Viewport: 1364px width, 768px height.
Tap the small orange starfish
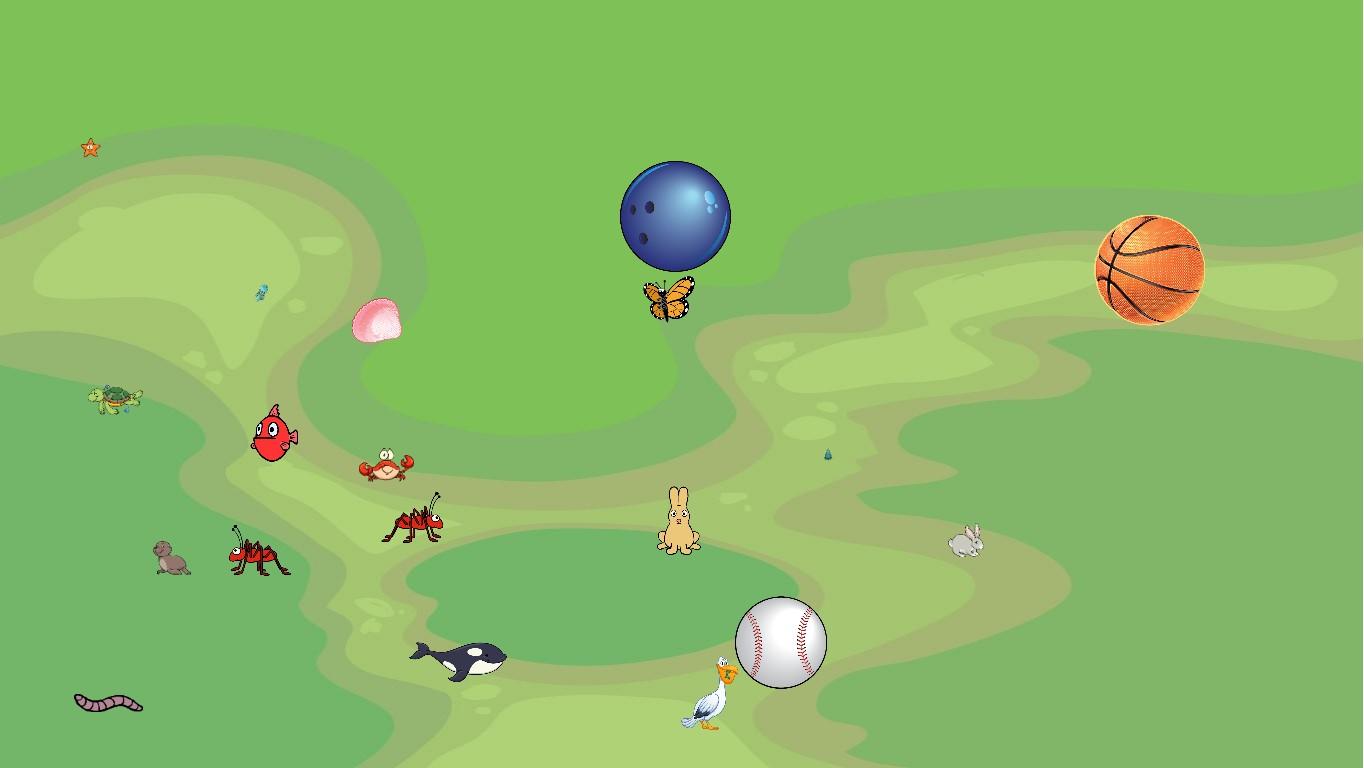coord(91,148)
